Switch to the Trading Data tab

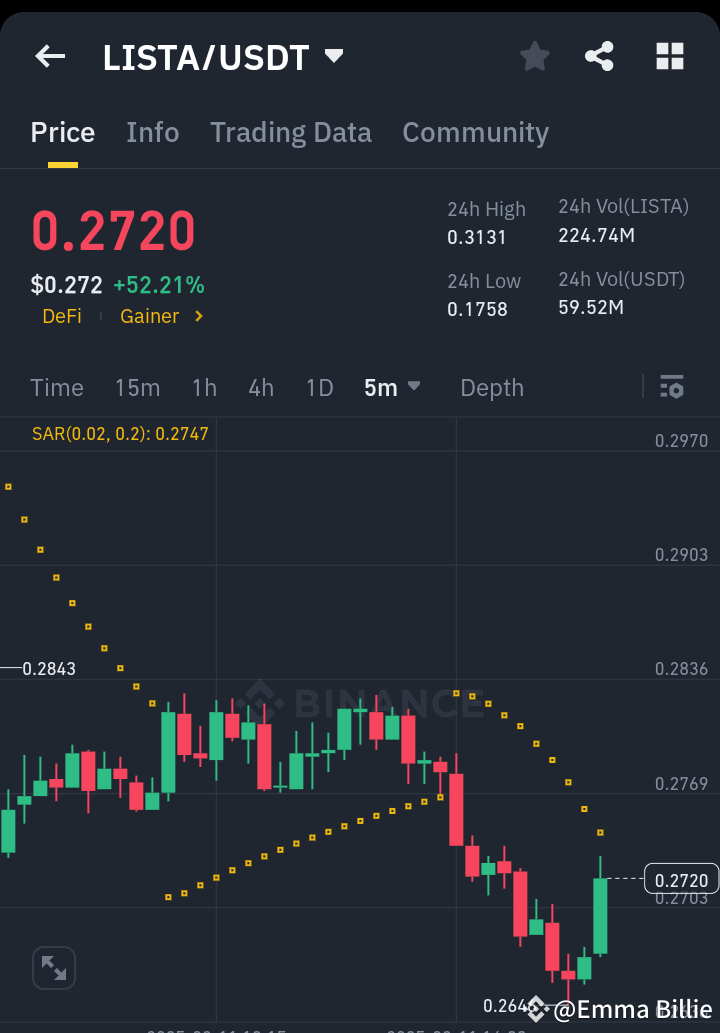click(290, 132)
